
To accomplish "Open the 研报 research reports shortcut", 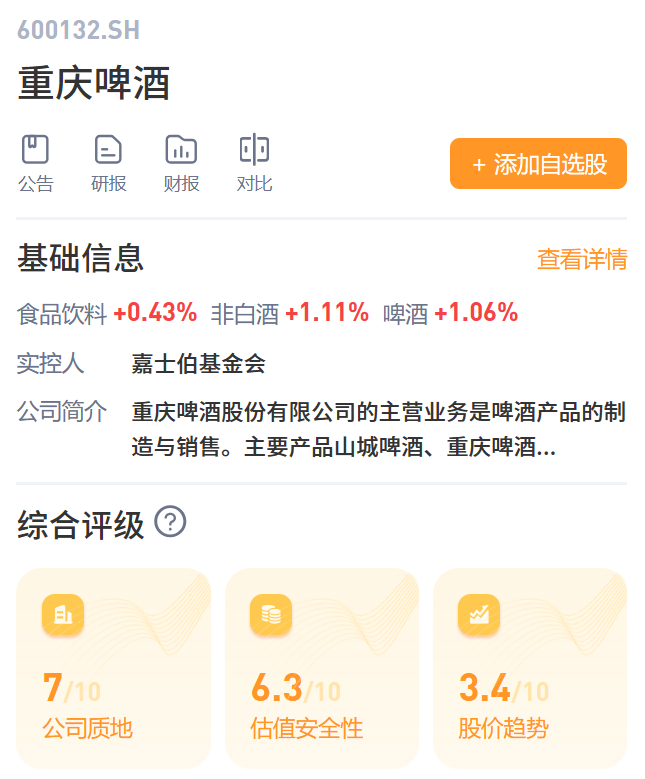I will (108, 163).
